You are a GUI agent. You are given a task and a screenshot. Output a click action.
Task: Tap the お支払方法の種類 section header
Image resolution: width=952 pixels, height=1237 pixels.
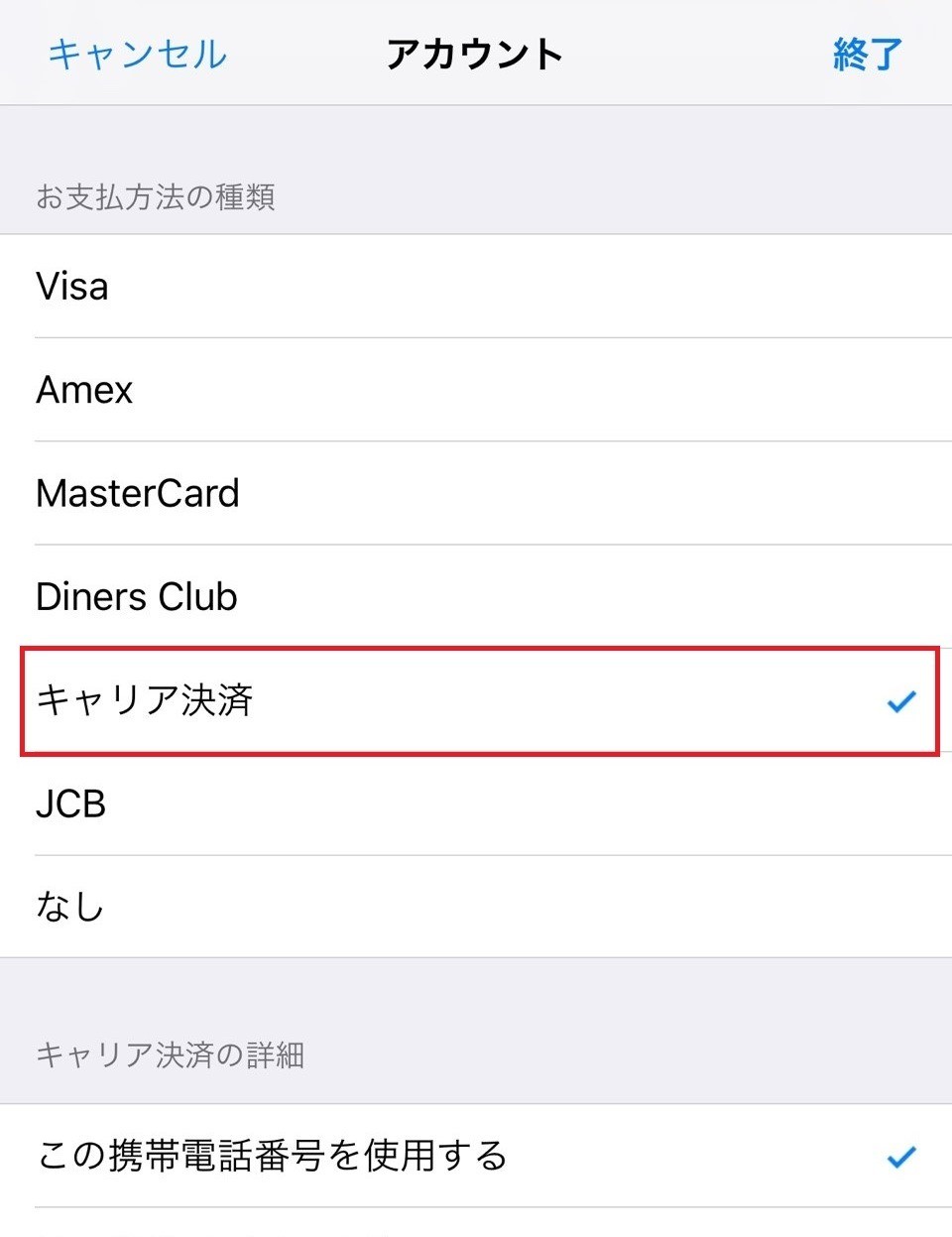[x=157, y=197]
